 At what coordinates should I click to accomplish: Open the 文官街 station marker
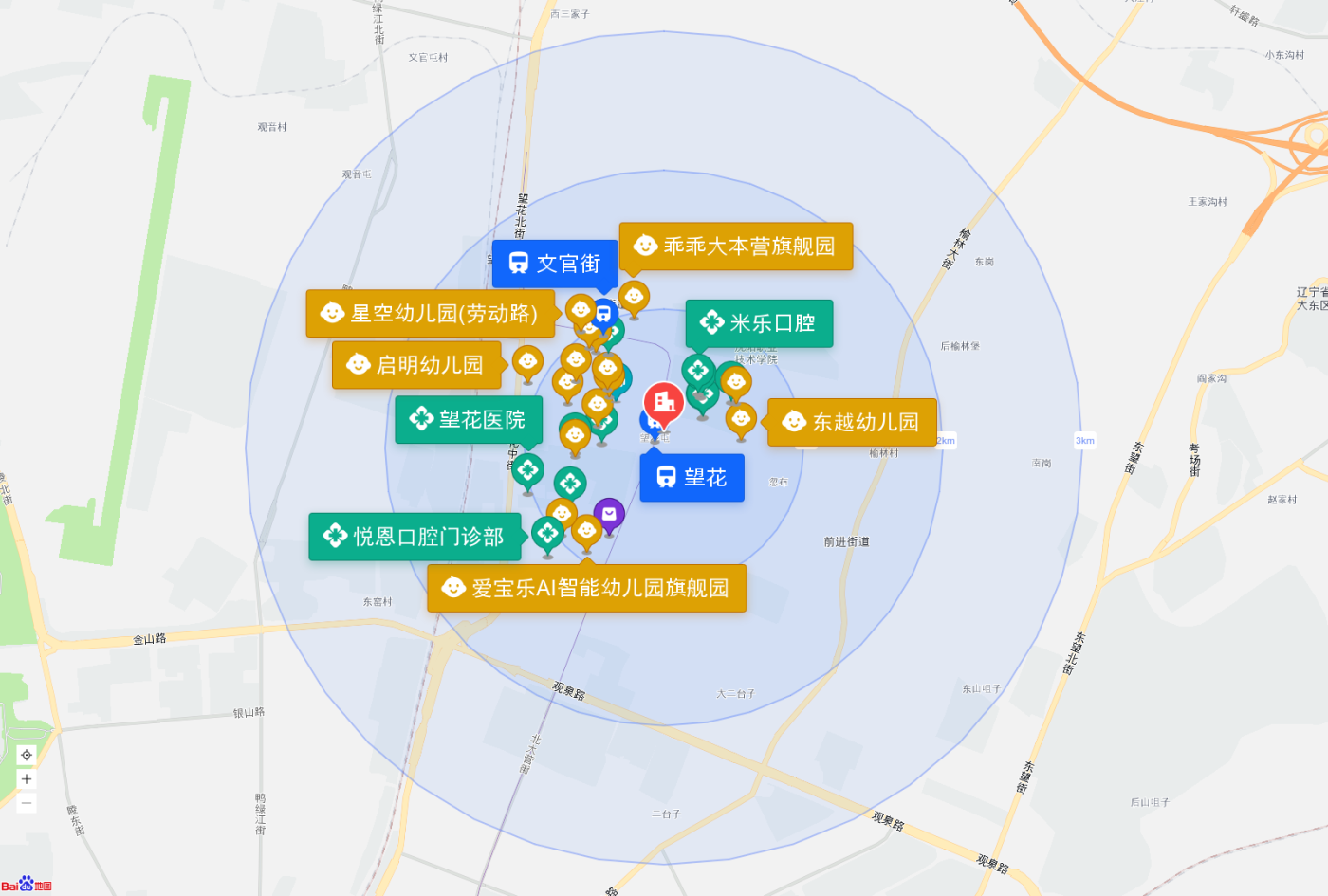click(555, 264)
